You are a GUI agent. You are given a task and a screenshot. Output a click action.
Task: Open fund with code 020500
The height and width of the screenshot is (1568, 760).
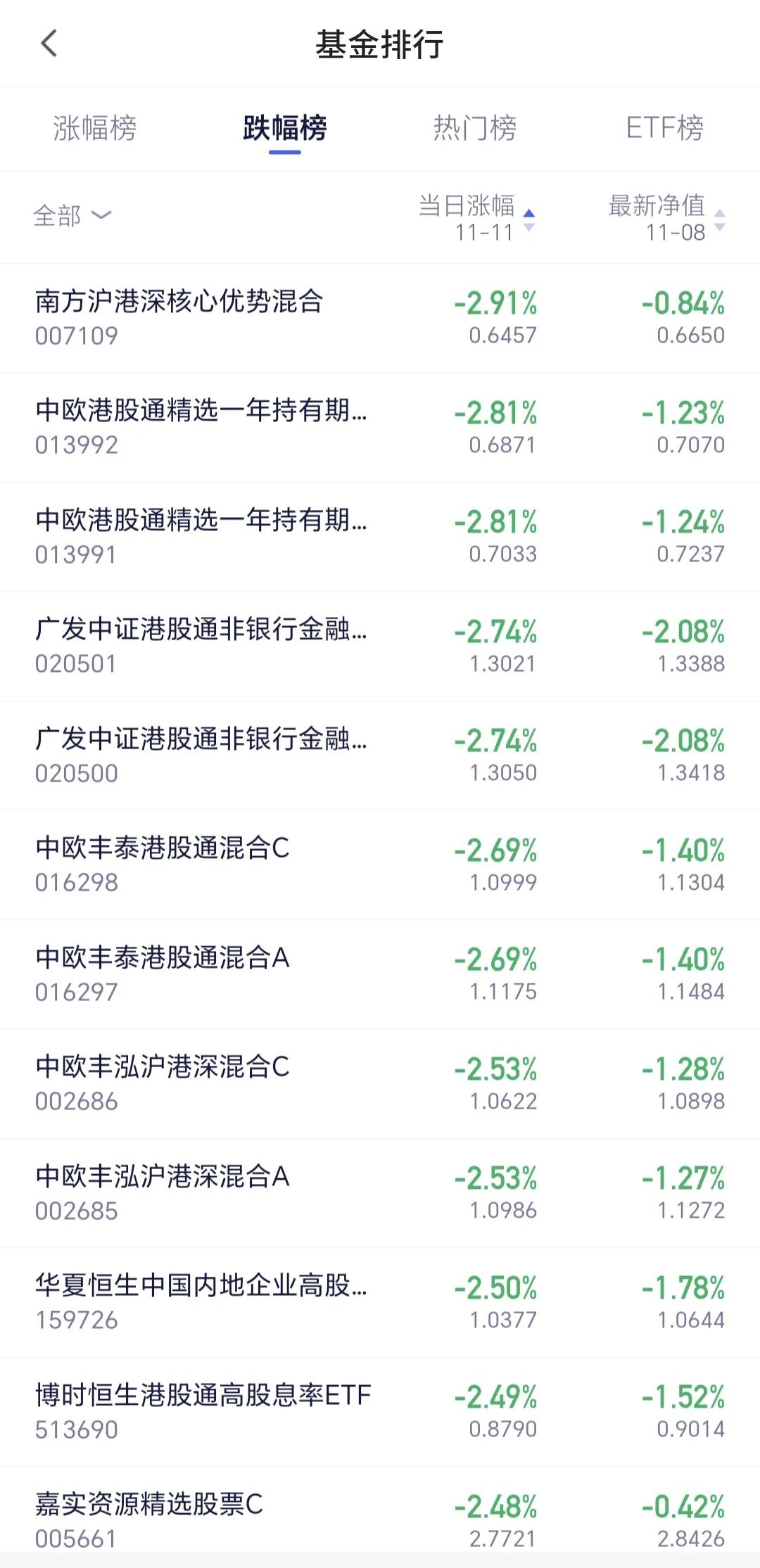click(380, 756)
